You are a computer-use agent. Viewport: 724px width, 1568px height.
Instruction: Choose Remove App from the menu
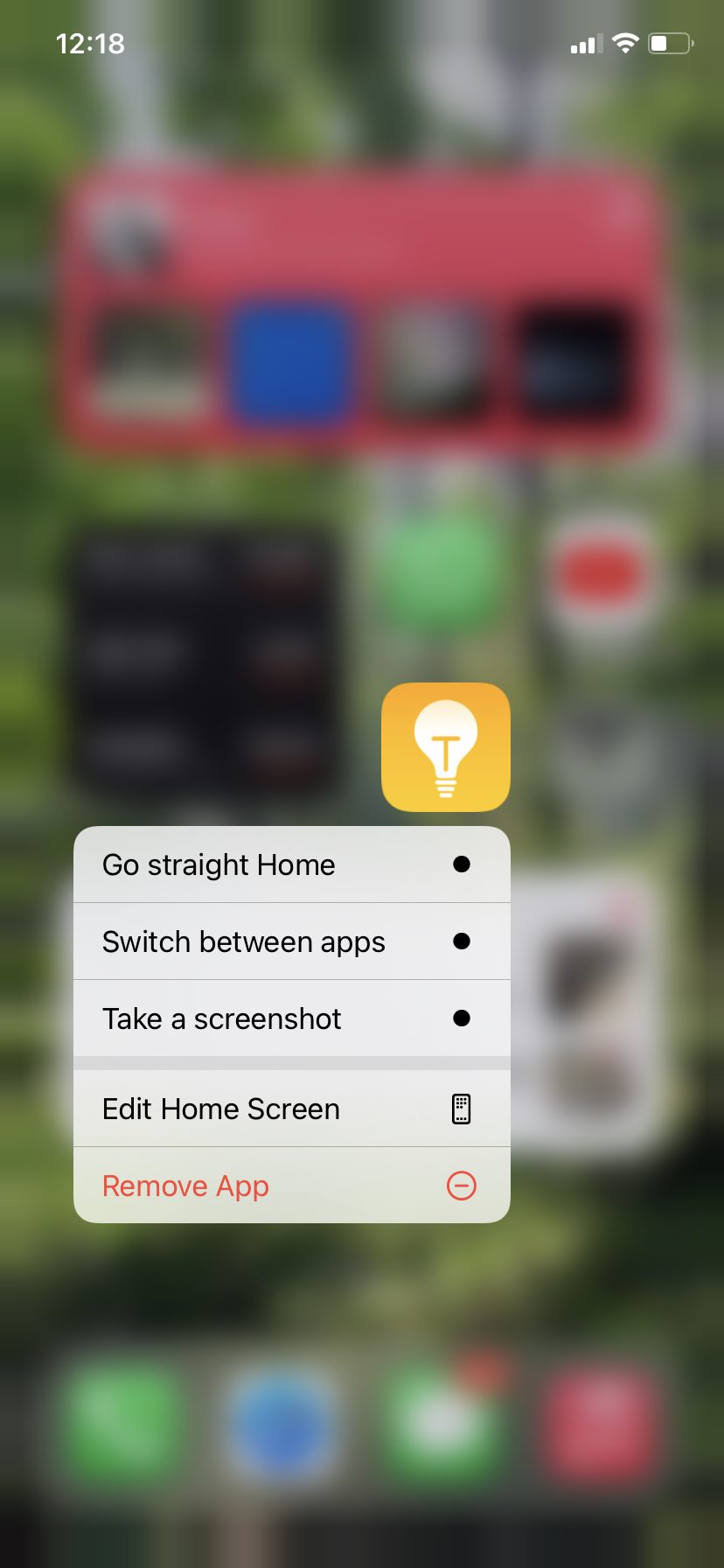292,1186
